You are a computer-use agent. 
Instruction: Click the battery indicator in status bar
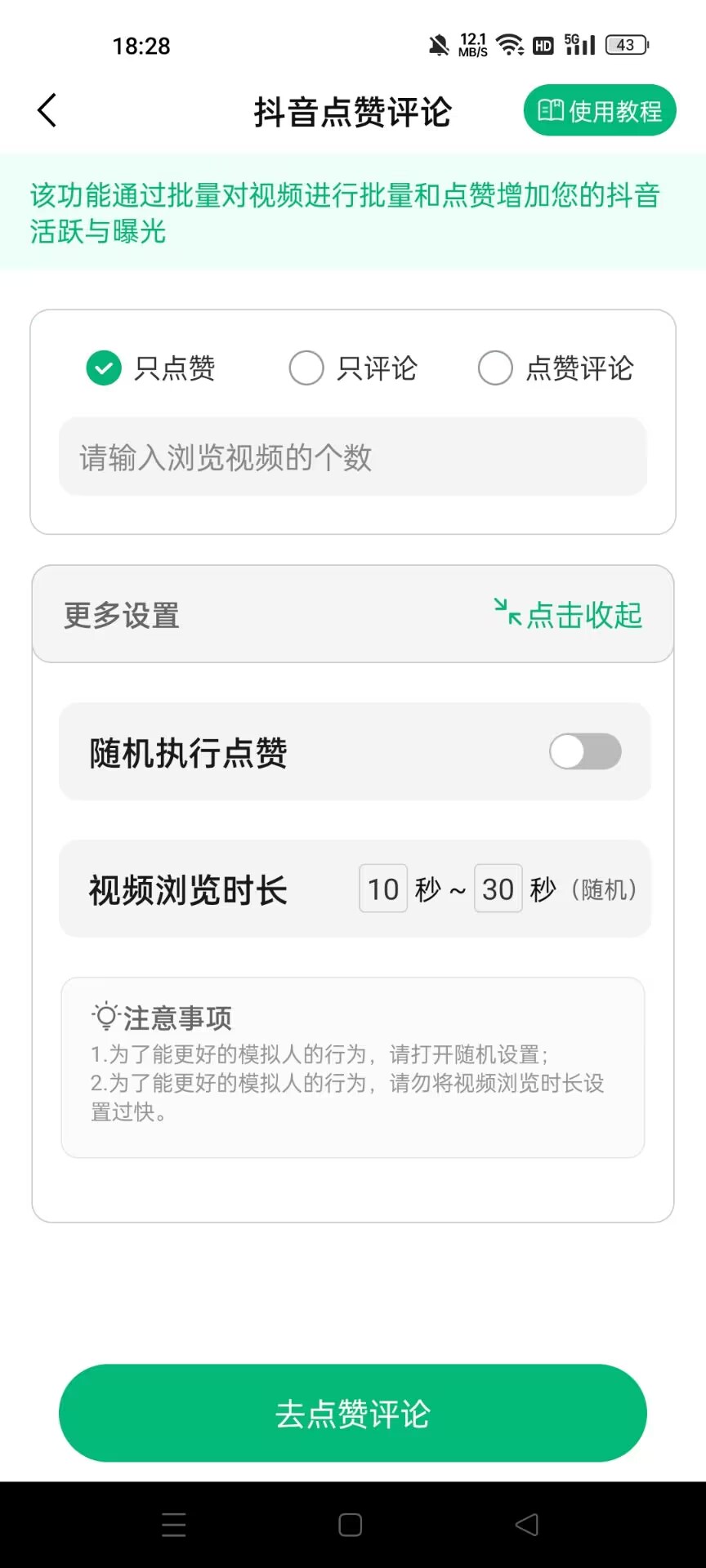pyautogui.click(x=625, y=45)
